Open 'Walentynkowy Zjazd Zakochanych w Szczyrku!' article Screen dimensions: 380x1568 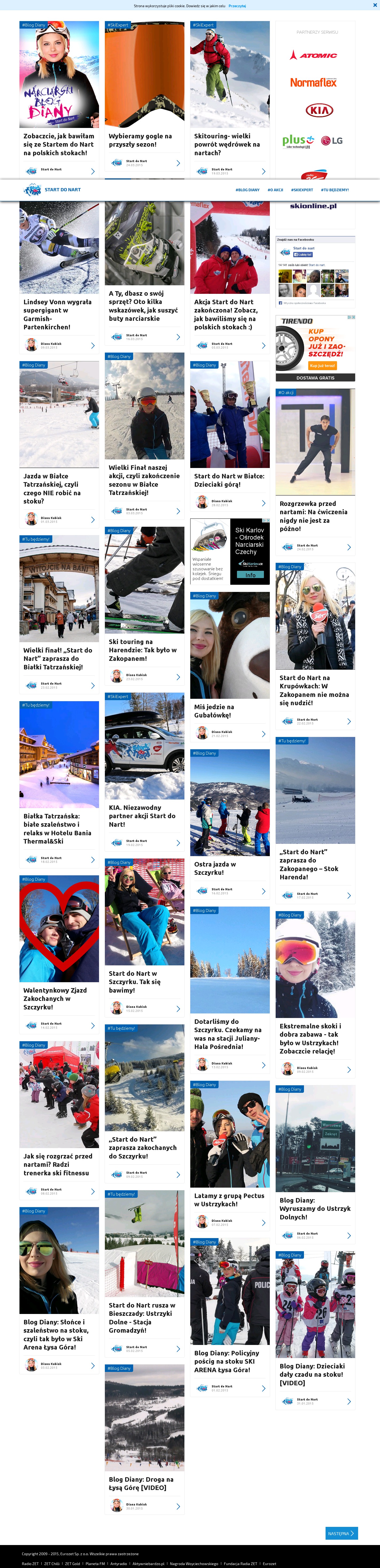55,998
